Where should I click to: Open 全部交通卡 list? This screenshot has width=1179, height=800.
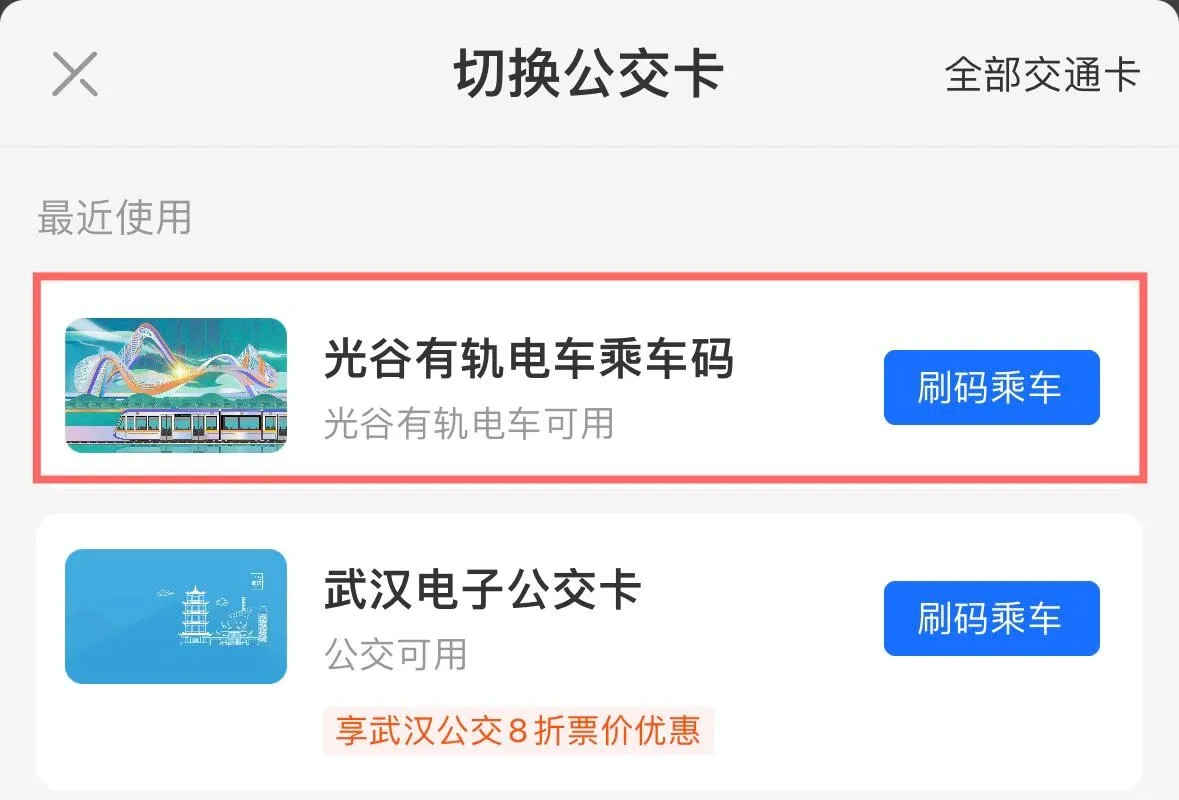point(1042,75)
